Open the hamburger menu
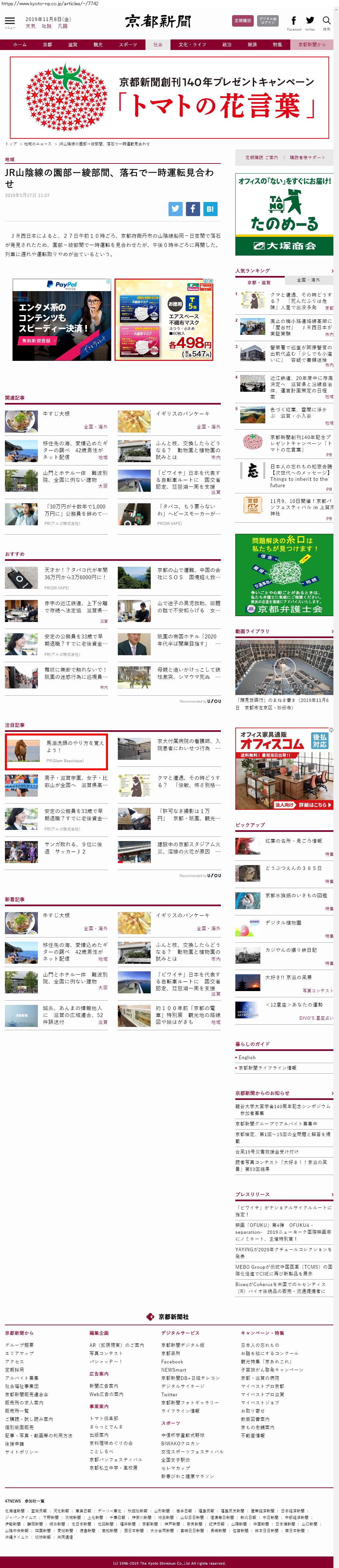The height and width of the screenshot is (1568, 339). pos(10,21)
